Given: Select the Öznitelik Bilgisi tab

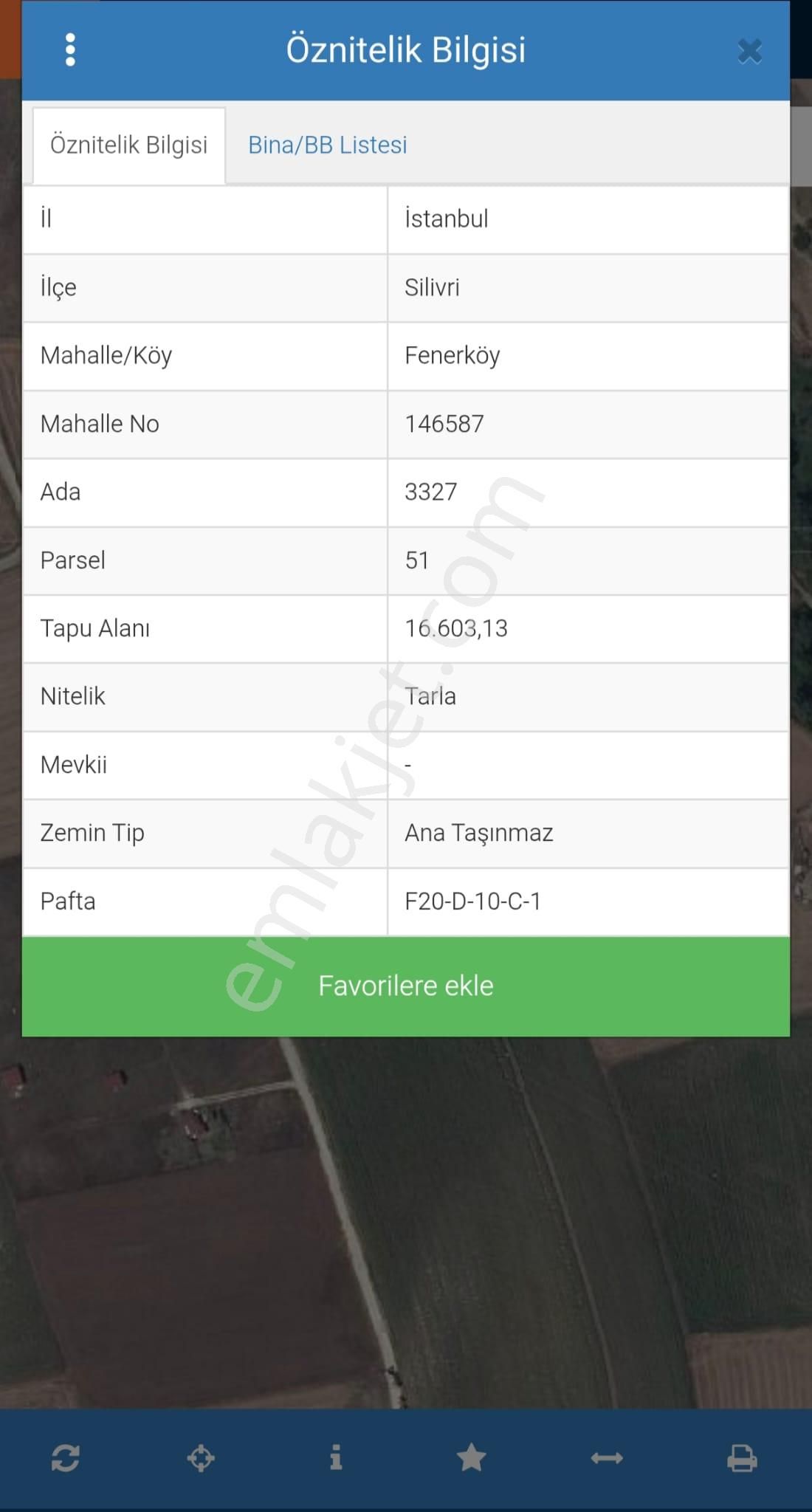Looking at the screenshot, I should click(128, 145).
